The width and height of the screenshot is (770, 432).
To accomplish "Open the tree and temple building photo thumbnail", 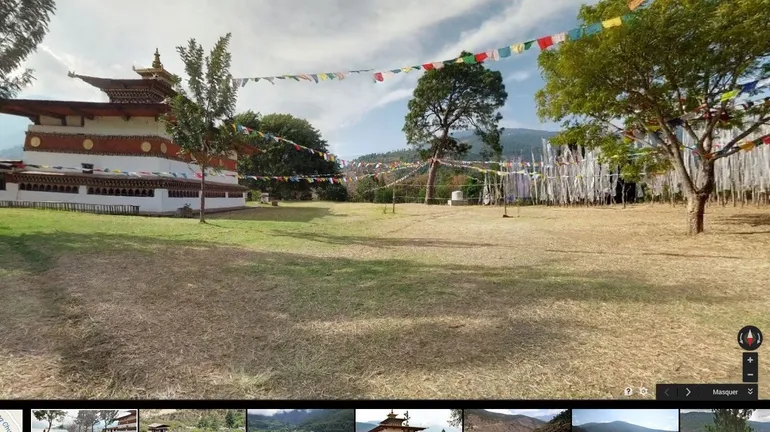I will 84,421.
